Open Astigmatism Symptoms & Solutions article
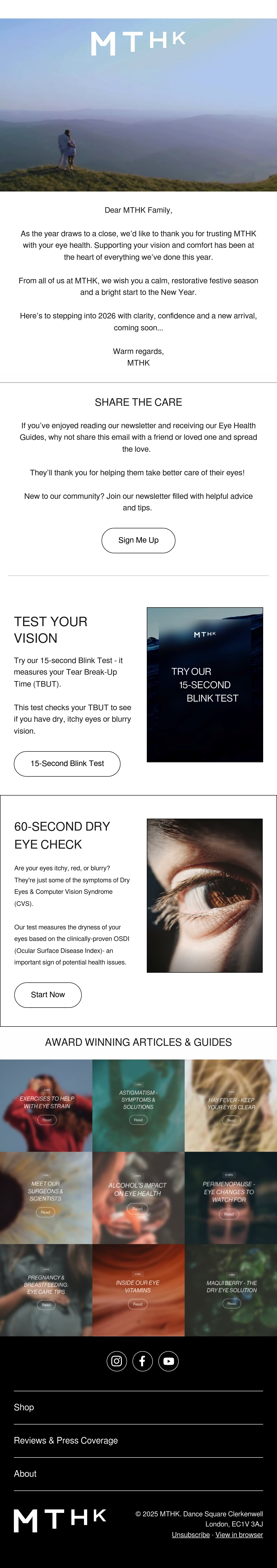This screenshot has width=277, height=1568. point(138,1105)
